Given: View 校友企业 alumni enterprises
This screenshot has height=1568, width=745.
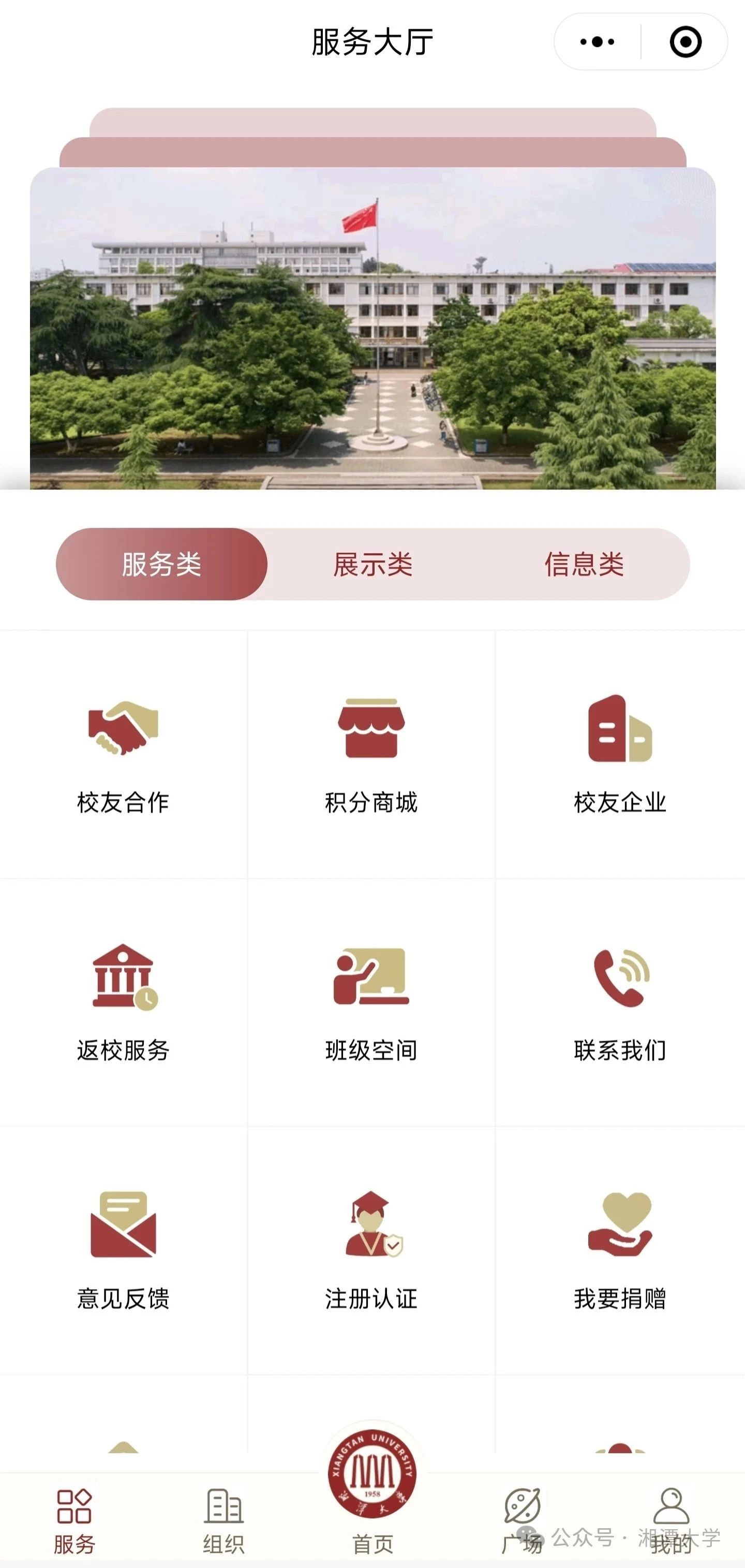Looking at the screenshot, I should point(620,755).
